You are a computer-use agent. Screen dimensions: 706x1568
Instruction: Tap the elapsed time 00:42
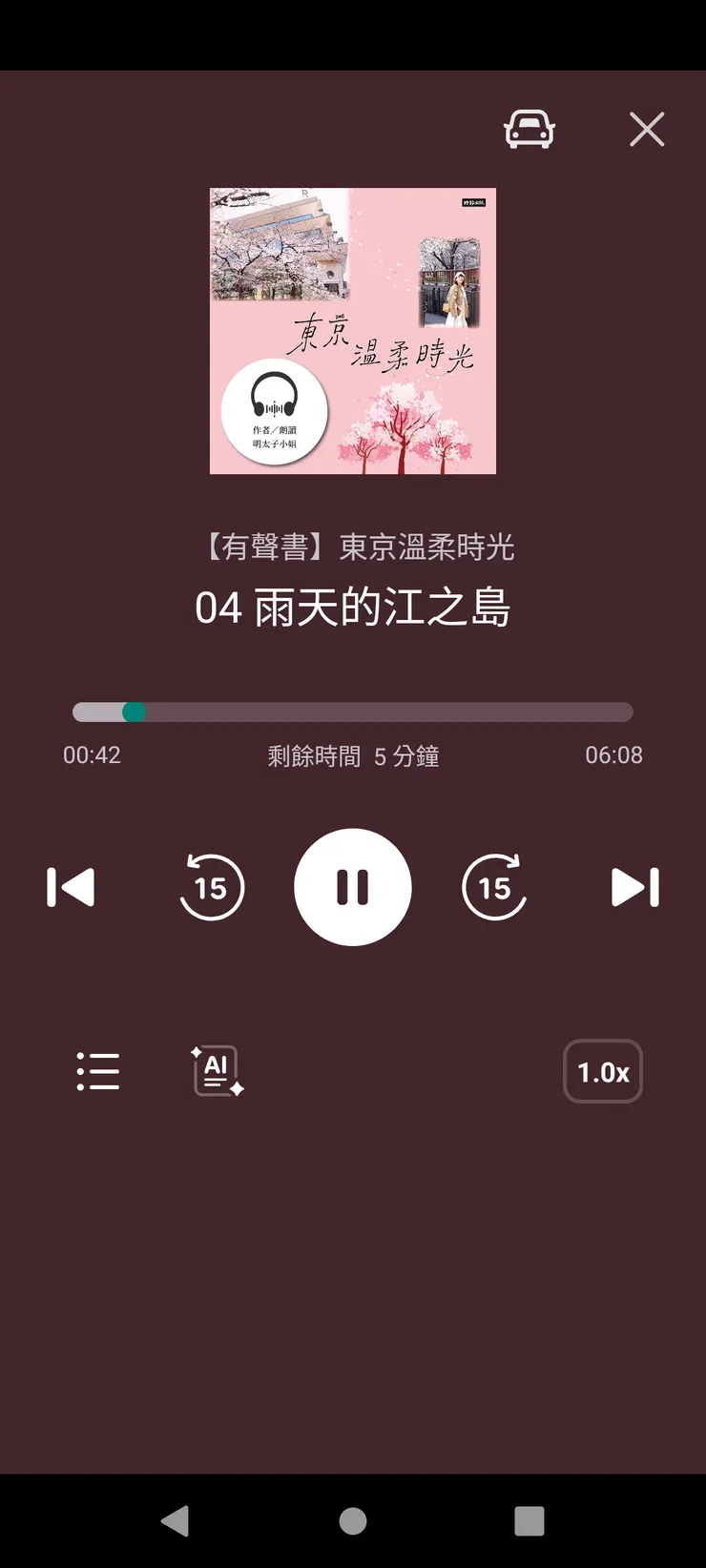[x=93, y=755]
